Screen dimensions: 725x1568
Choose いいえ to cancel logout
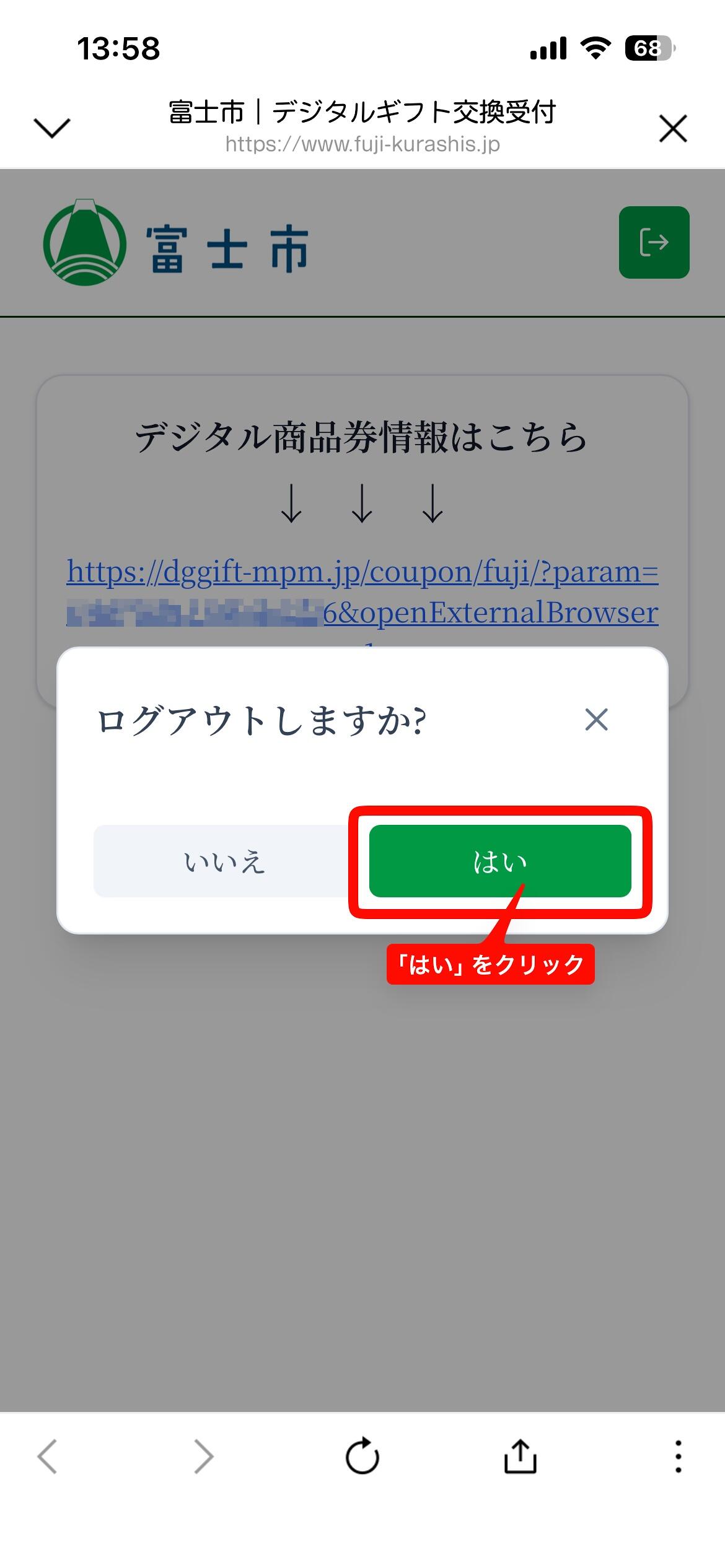(224, 861)
